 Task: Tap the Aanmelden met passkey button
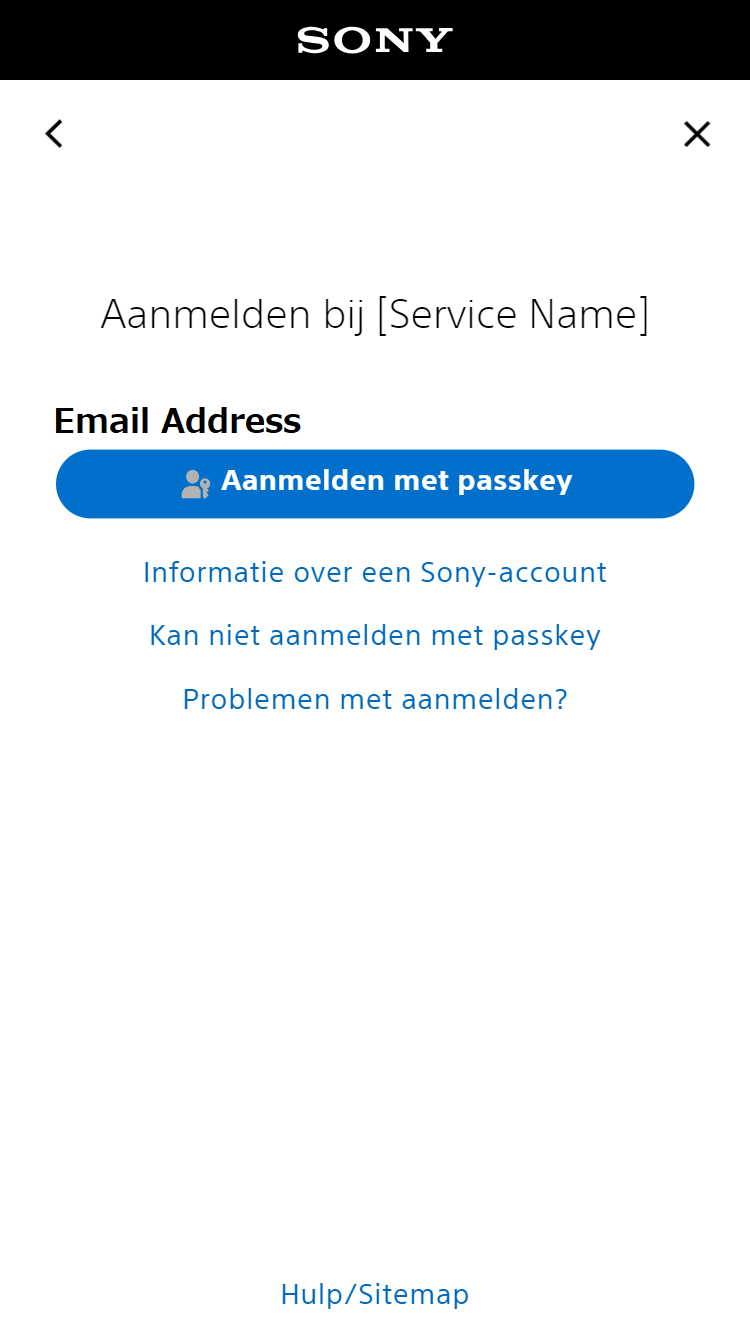click(375, 483)
